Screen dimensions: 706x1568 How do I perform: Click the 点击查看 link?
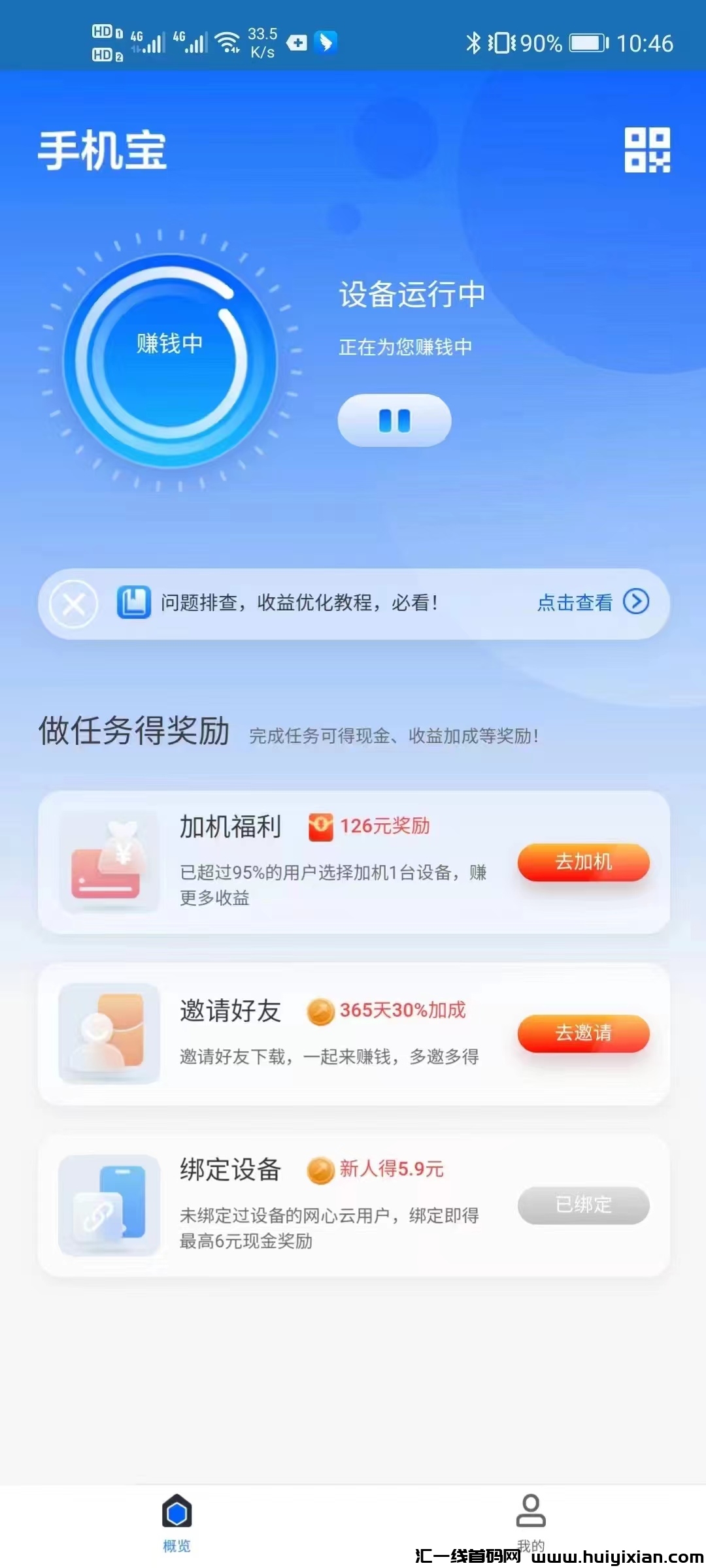point(573,602)
